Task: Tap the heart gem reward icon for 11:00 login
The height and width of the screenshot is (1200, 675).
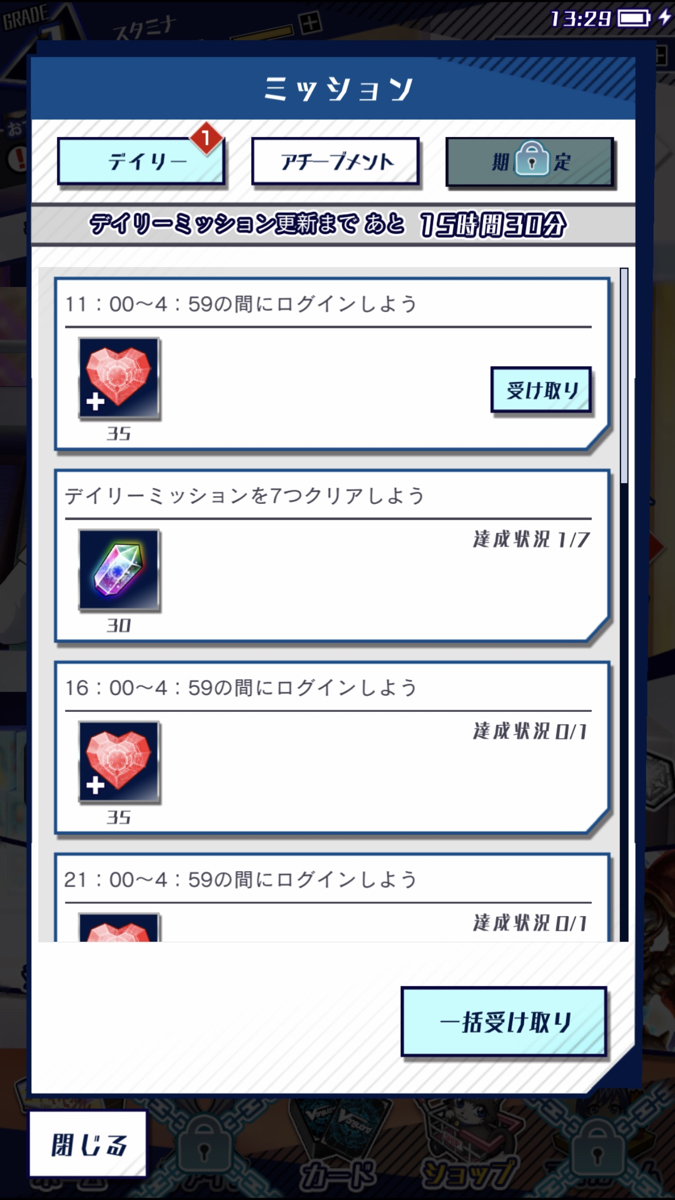Action: [x=119, y=379]
